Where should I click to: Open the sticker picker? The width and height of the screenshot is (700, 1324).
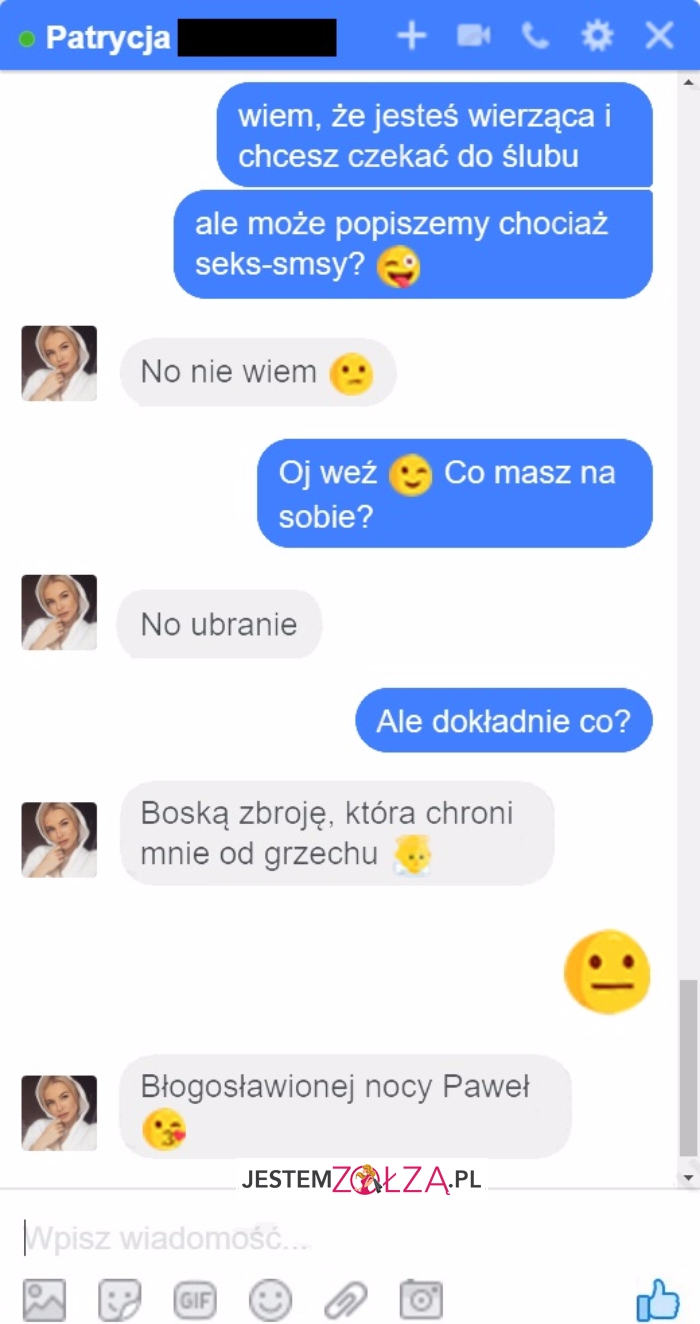pyautogui.click(x=119, y=1300)
